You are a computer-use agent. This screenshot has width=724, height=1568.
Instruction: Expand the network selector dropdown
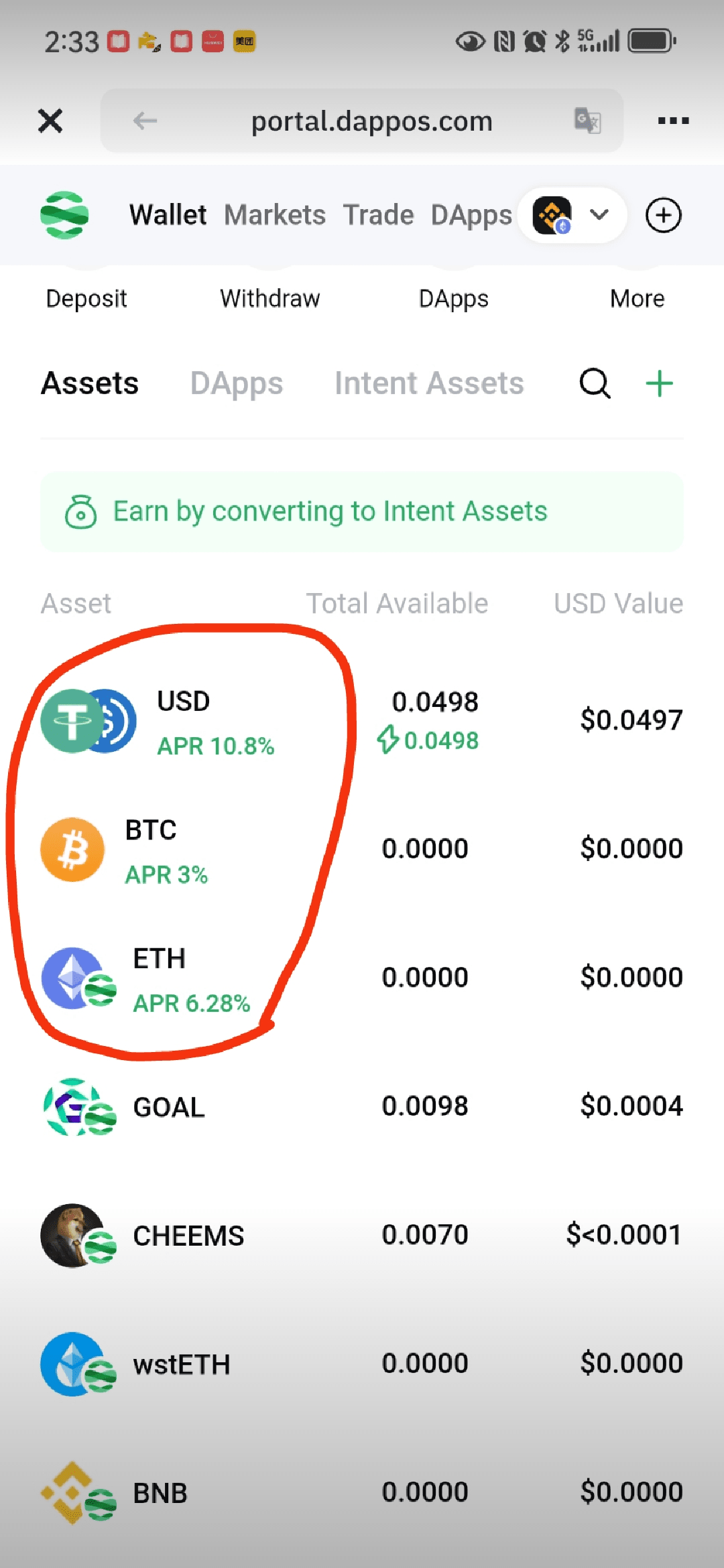pyautogui.click(x=572, y=215)
